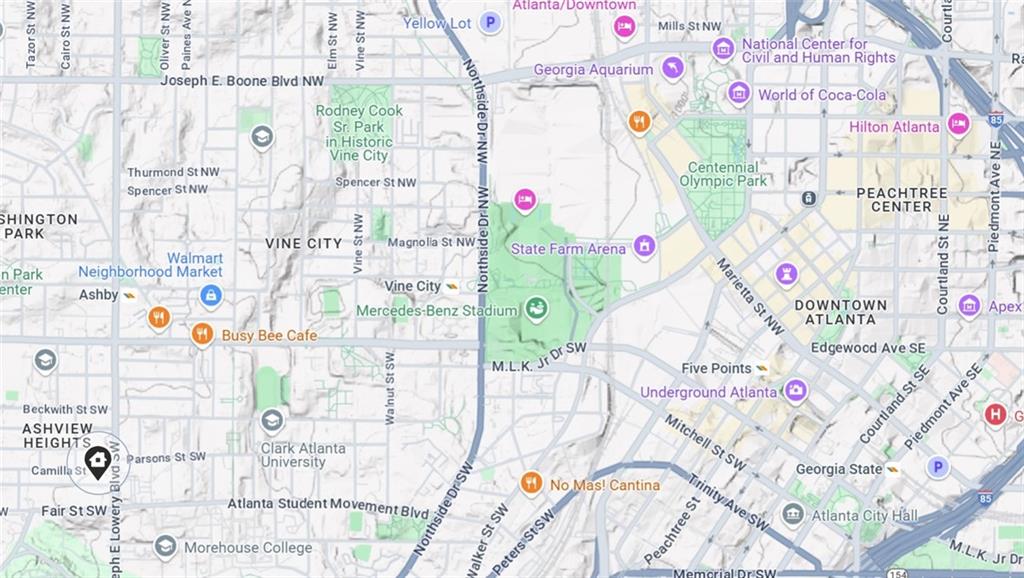Open the Mercedes-Benz Stadium marker

537,309
